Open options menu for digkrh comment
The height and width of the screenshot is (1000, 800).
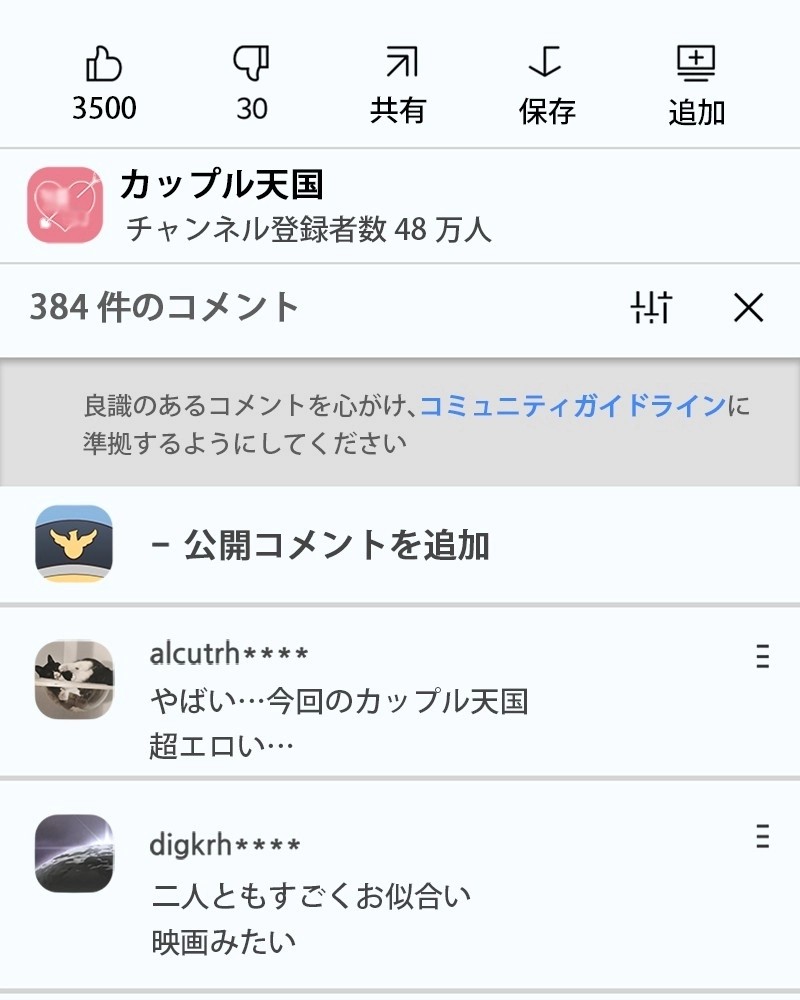pos(762,836)
